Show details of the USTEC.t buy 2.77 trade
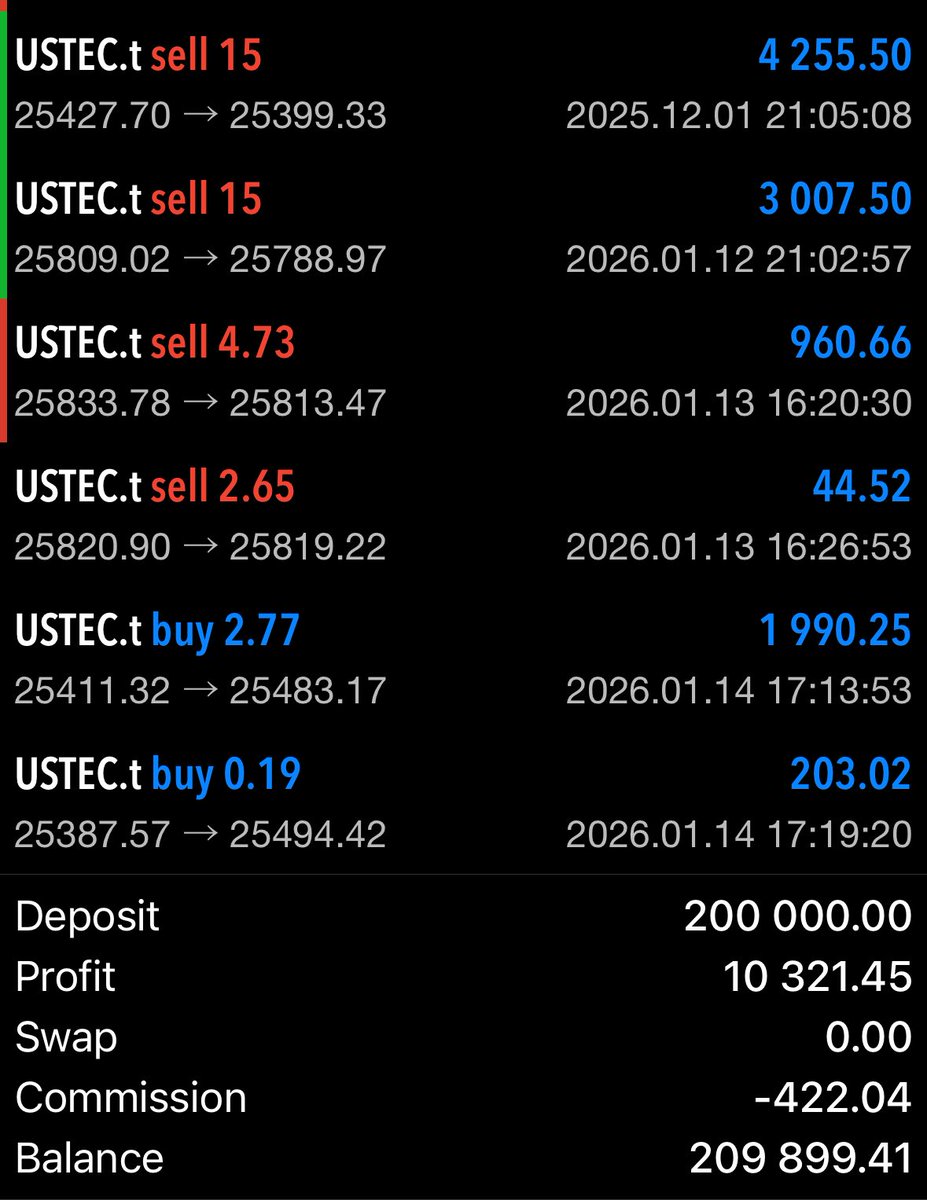Screen dimensions: 927x1200 pyautogui.click(x=463, y=660)
